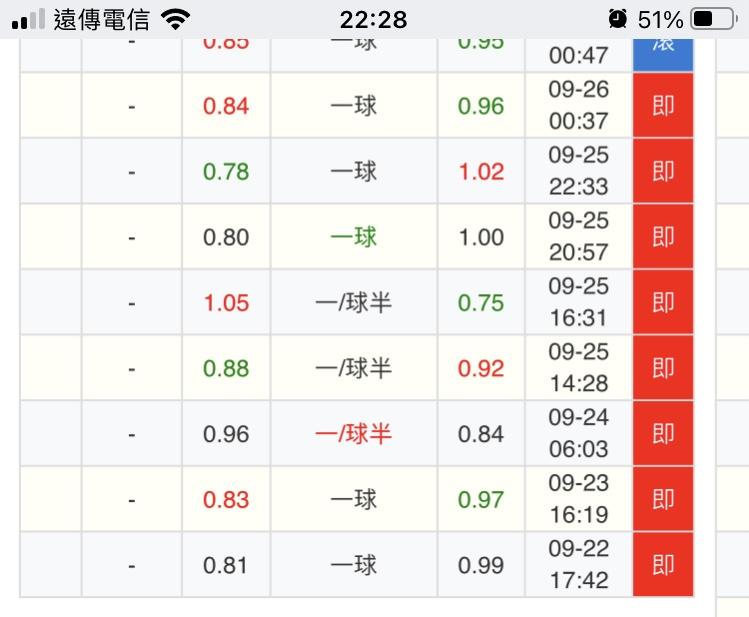This screenshot has height=617, width=749.
Task: Choose the 即 button for 09-25 16:31
Action: (663, 303)
